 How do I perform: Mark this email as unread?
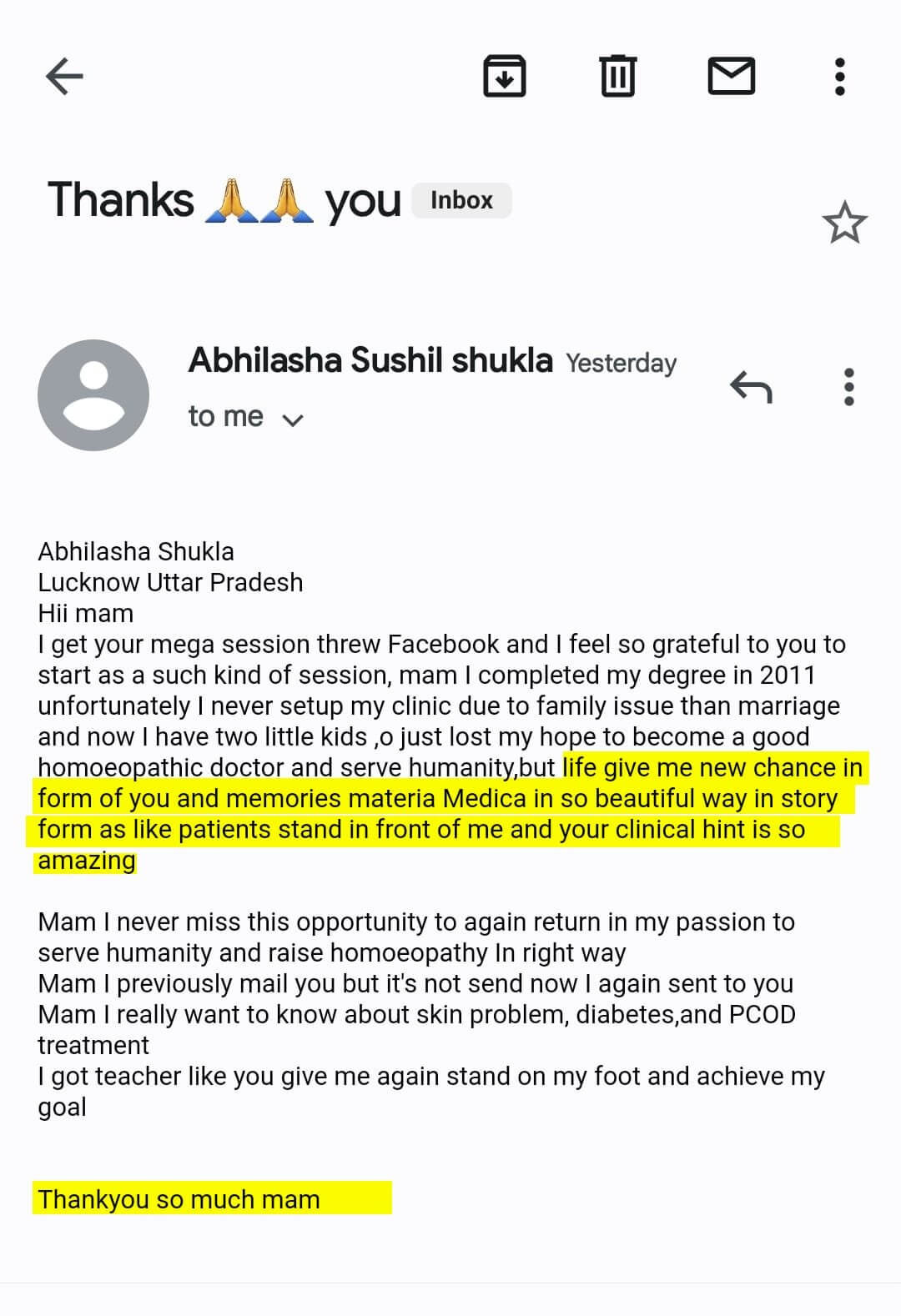[x=731, y=77]
